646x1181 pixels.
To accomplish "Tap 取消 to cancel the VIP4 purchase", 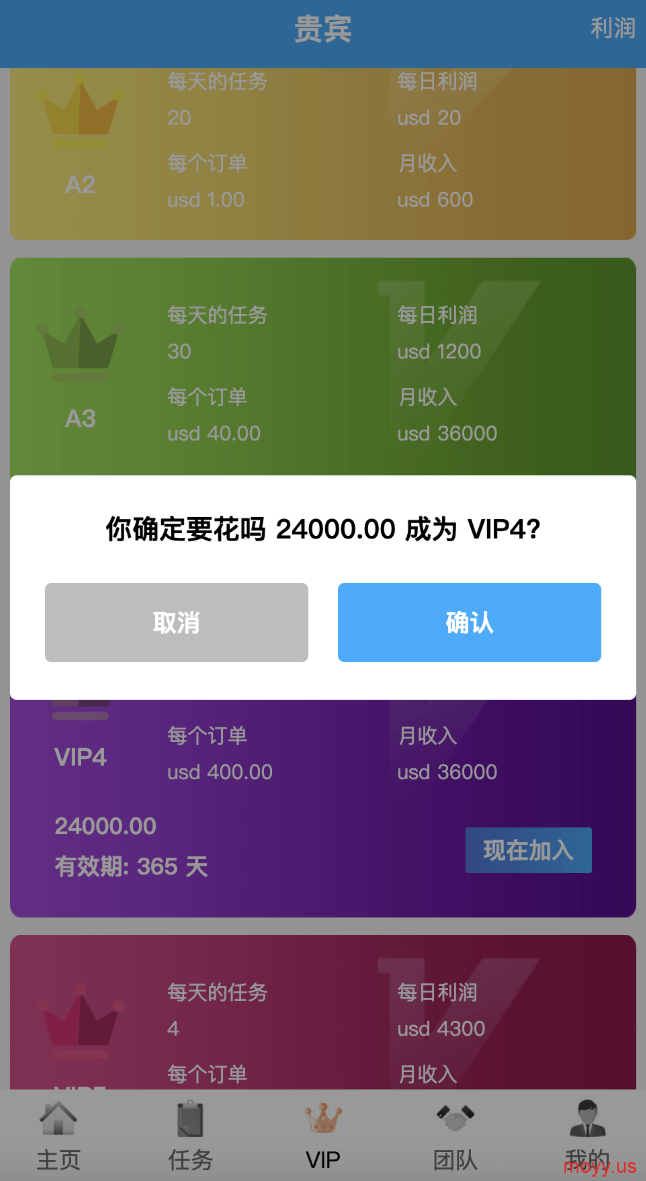I will [176, 622].
